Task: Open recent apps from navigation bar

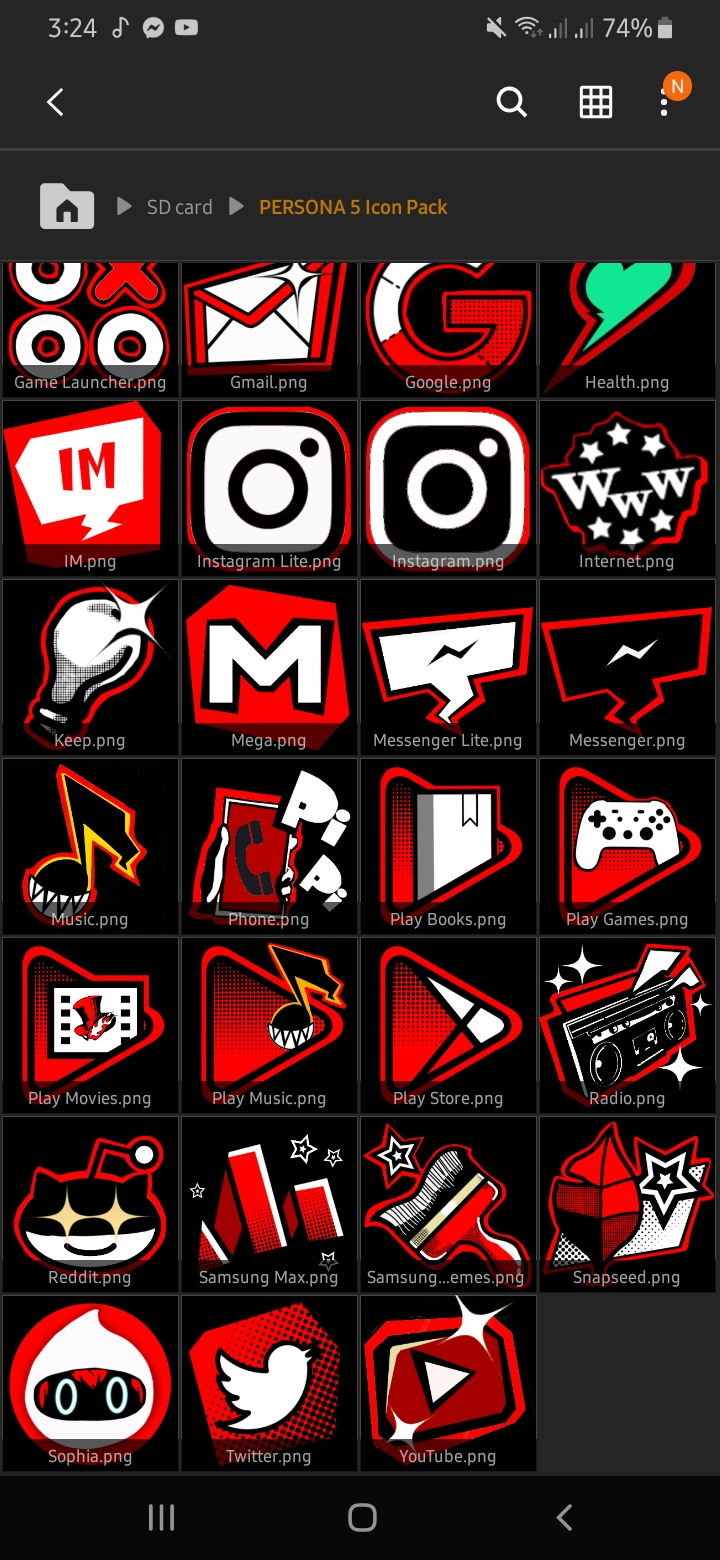Action: pos(161,1517)
